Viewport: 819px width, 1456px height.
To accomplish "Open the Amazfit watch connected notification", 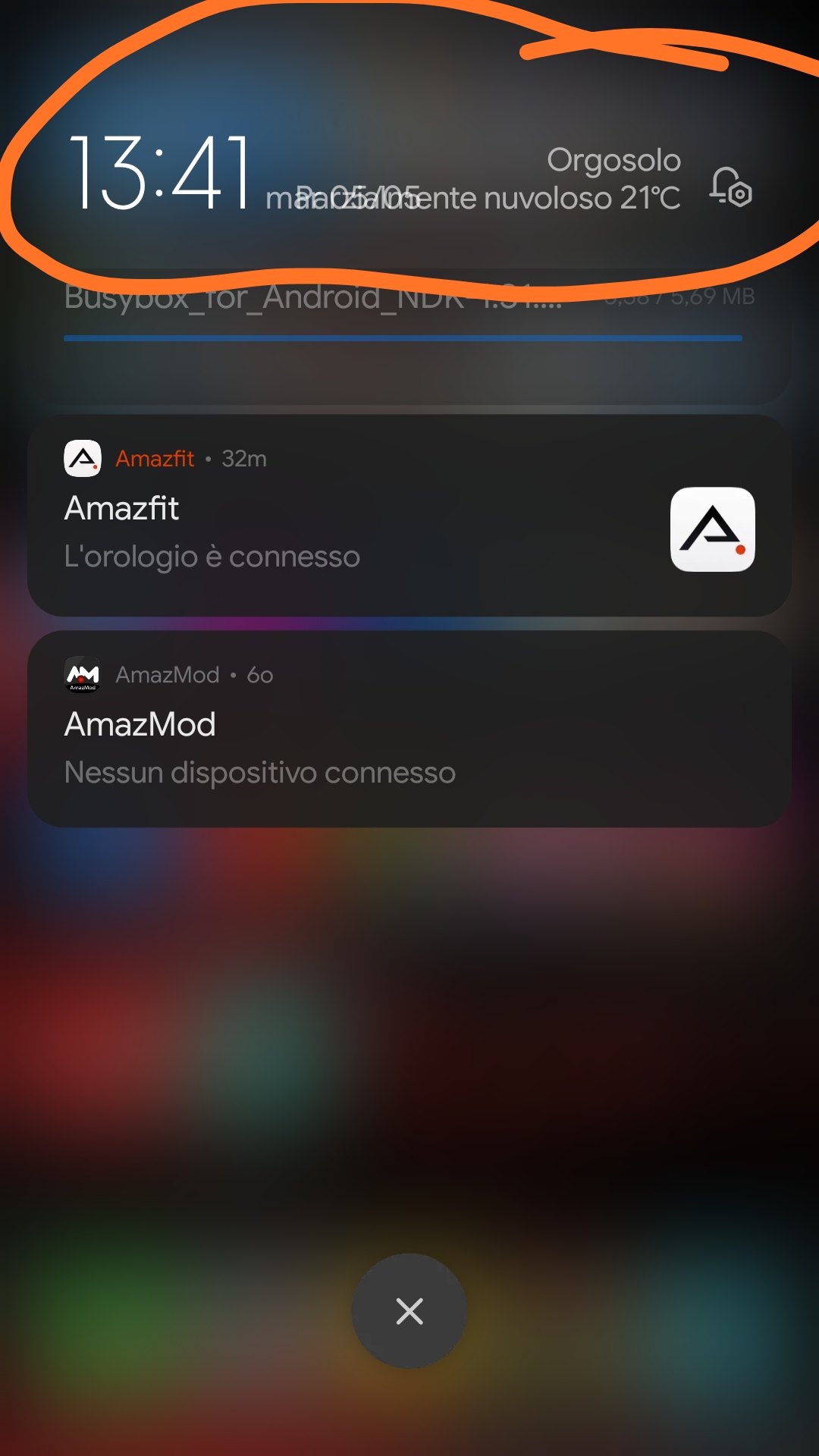I will [409, 516].
